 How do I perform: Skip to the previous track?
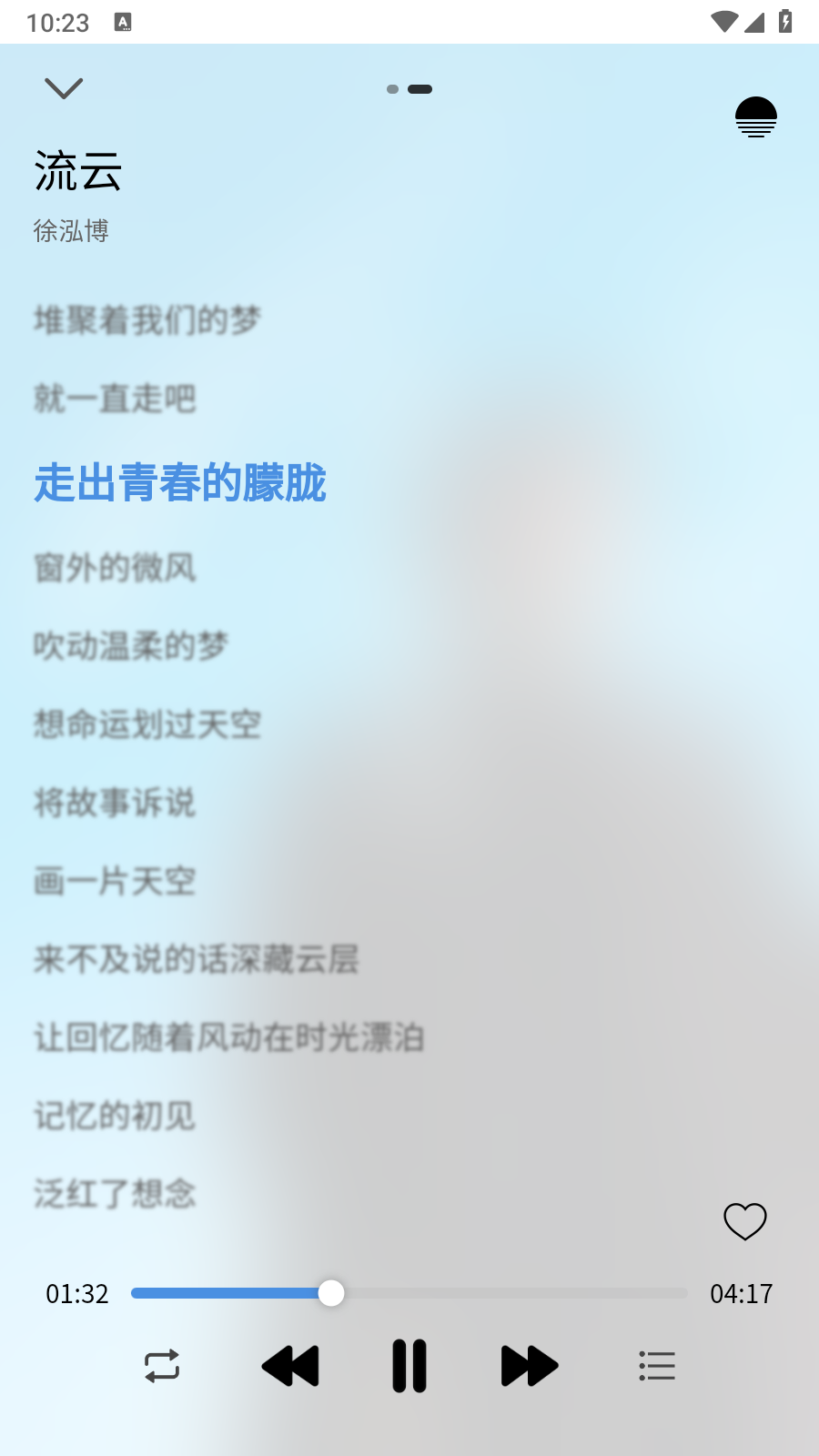tap(290, 1366)
